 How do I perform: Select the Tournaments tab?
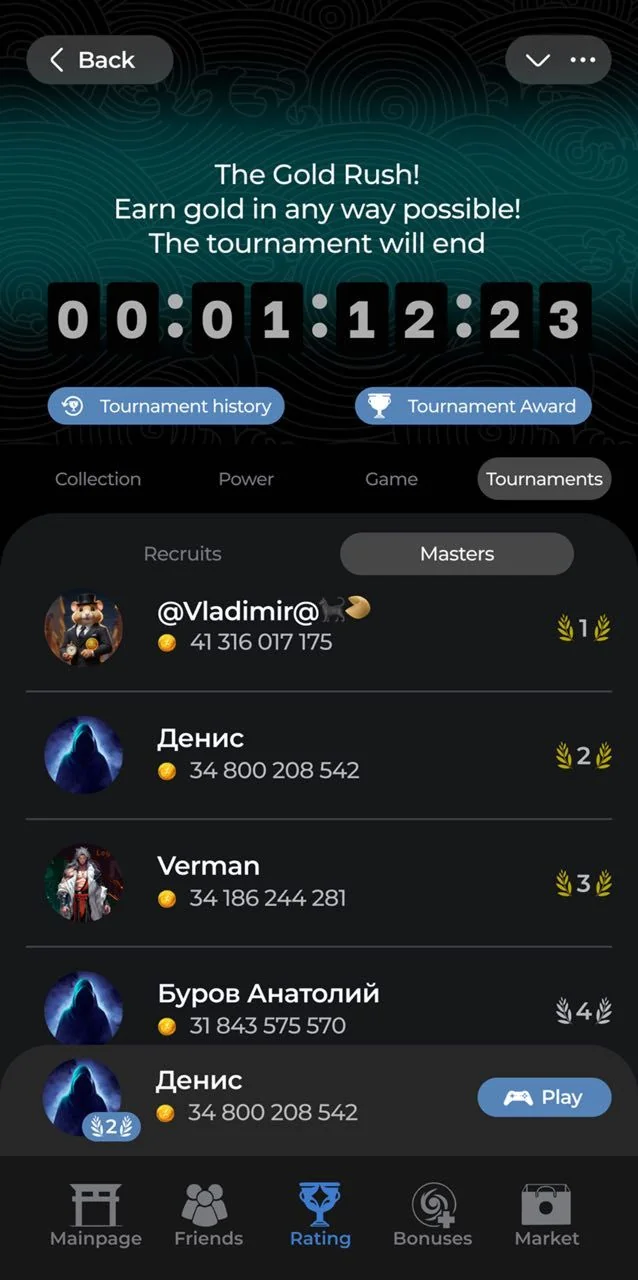[544, 479]
